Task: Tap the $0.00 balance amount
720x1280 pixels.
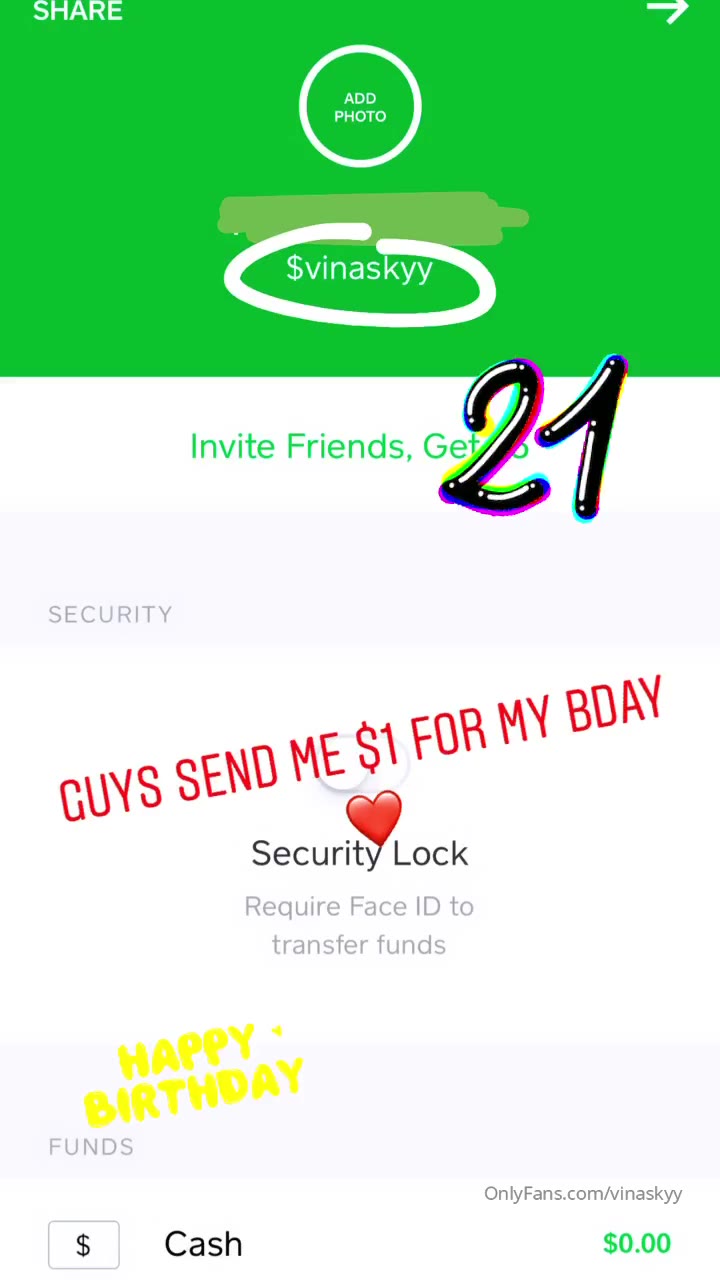Action: point(637,1244)
